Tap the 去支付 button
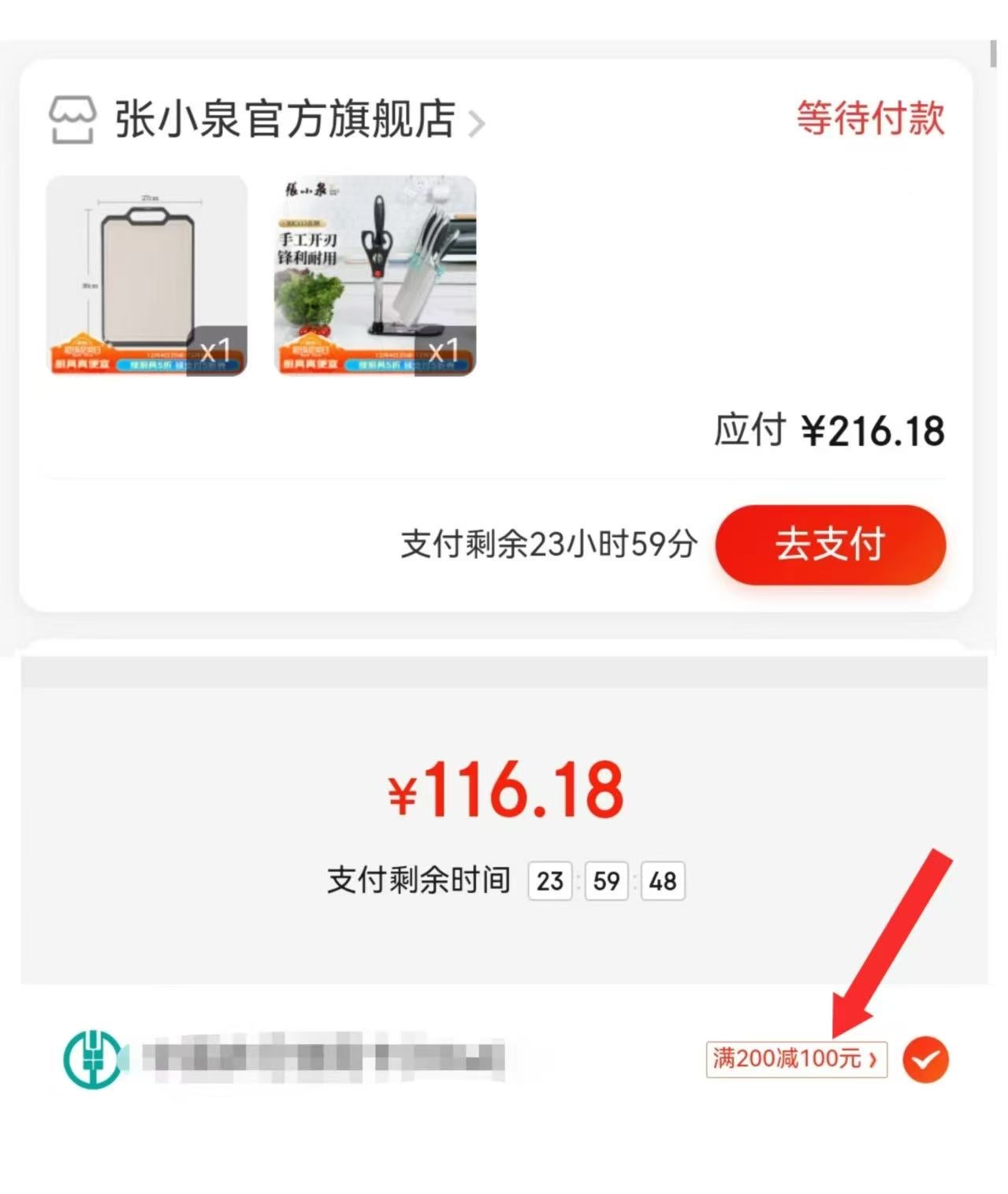 coord(830,545)
